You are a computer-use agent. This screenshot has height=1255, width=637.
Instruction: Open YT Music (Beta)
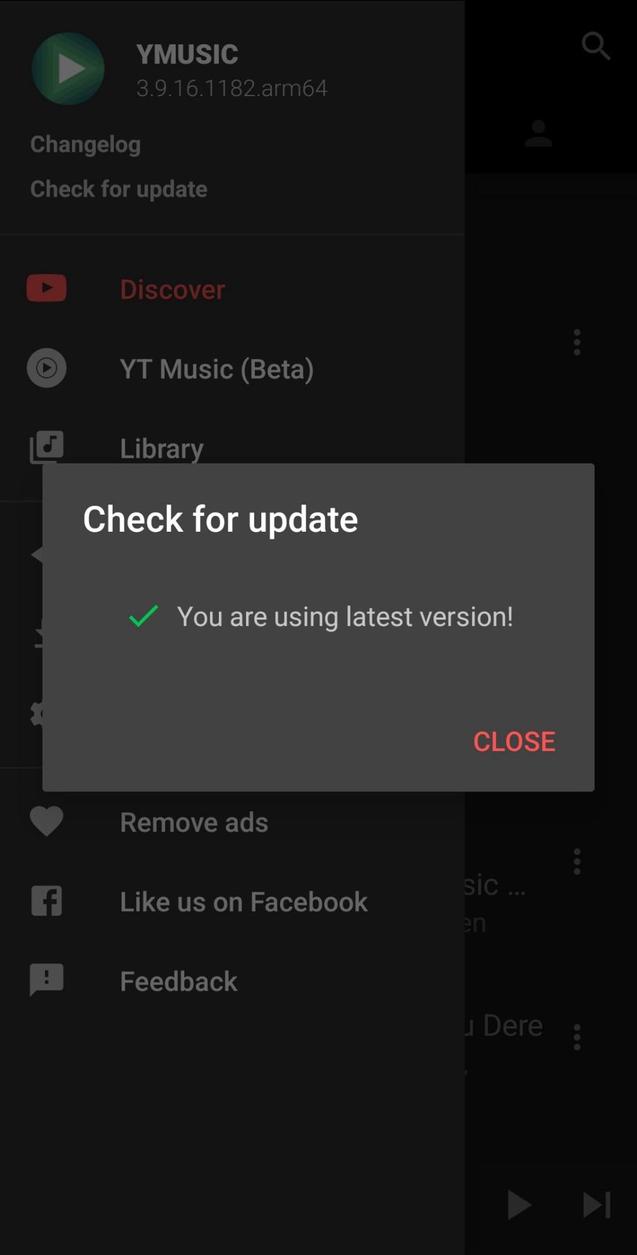coord(216,369)
